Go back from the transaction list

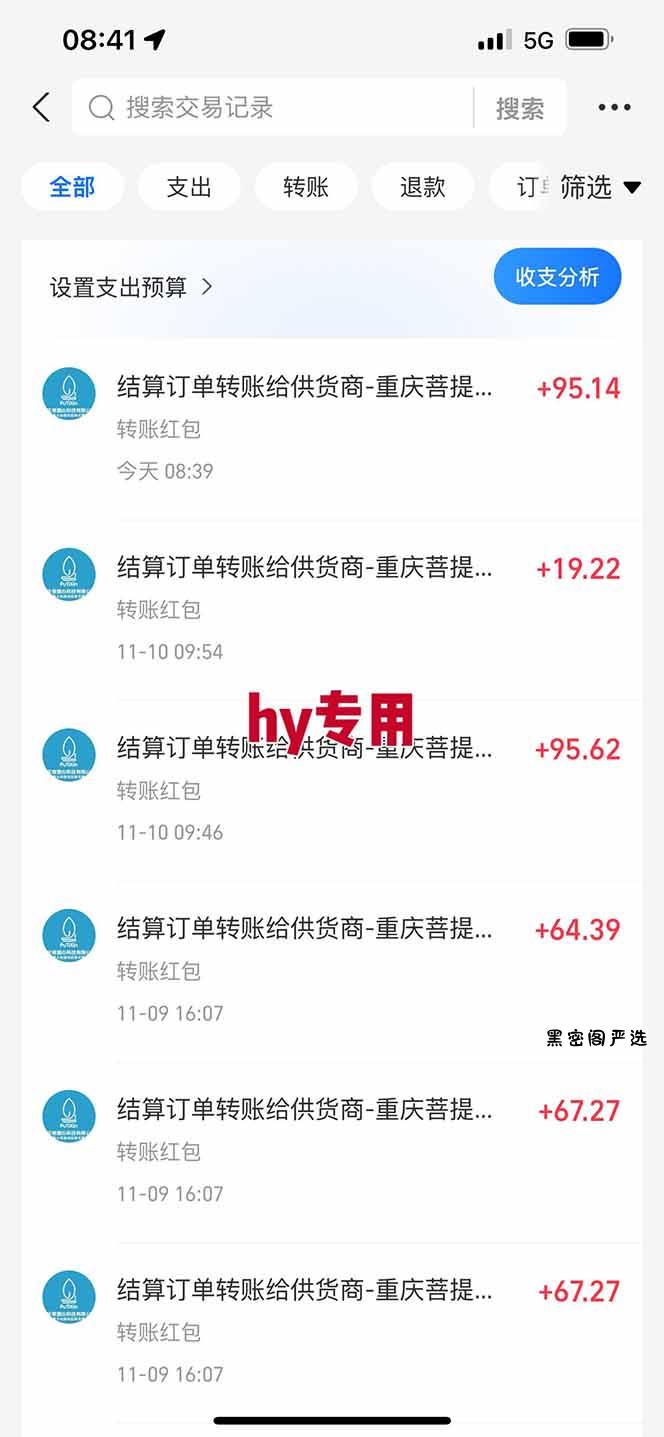41,107
